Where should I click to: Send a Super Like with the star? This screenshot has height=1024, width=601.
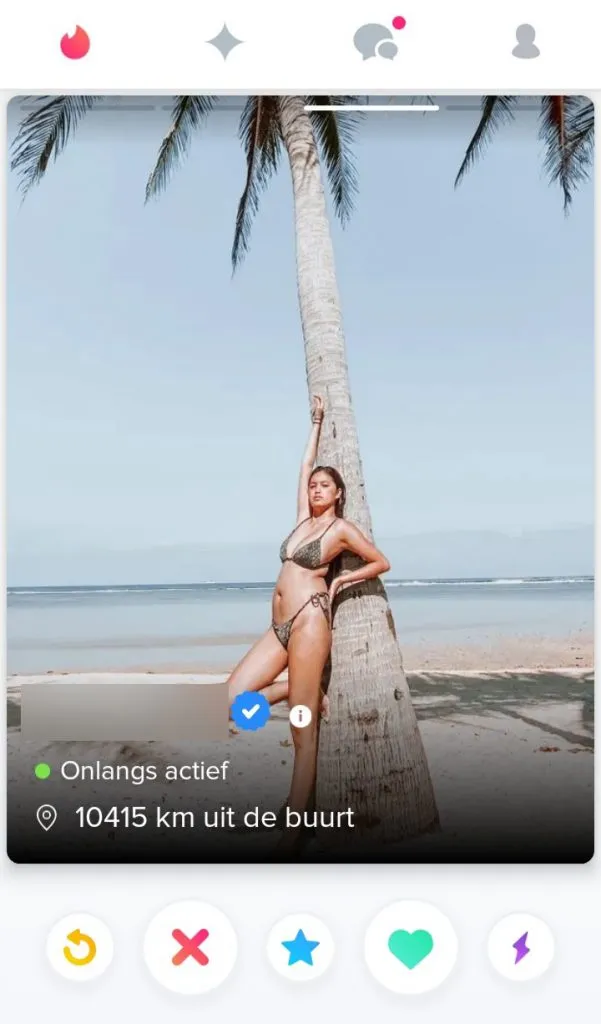coord(300,947)
